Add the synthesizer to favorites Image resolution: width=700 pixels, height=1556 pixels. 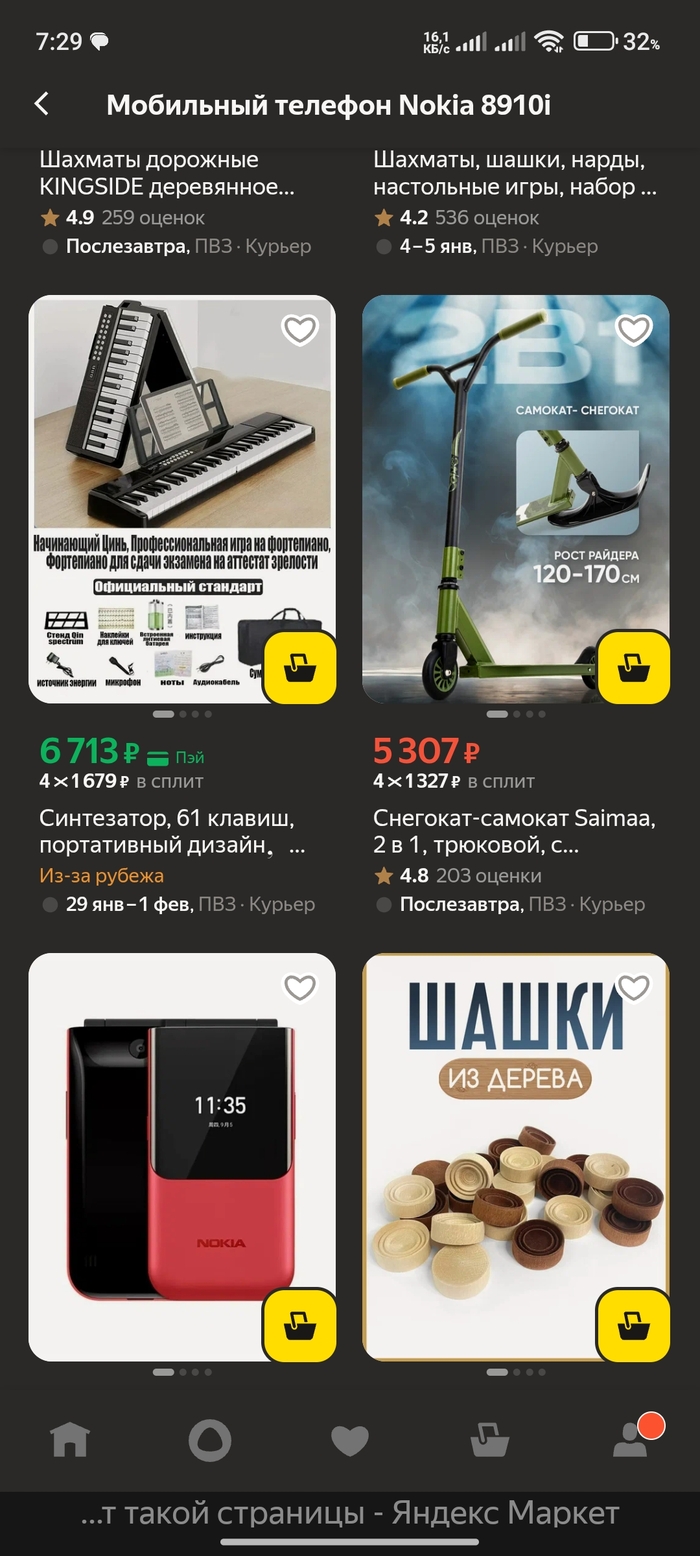tap(299, 329)
